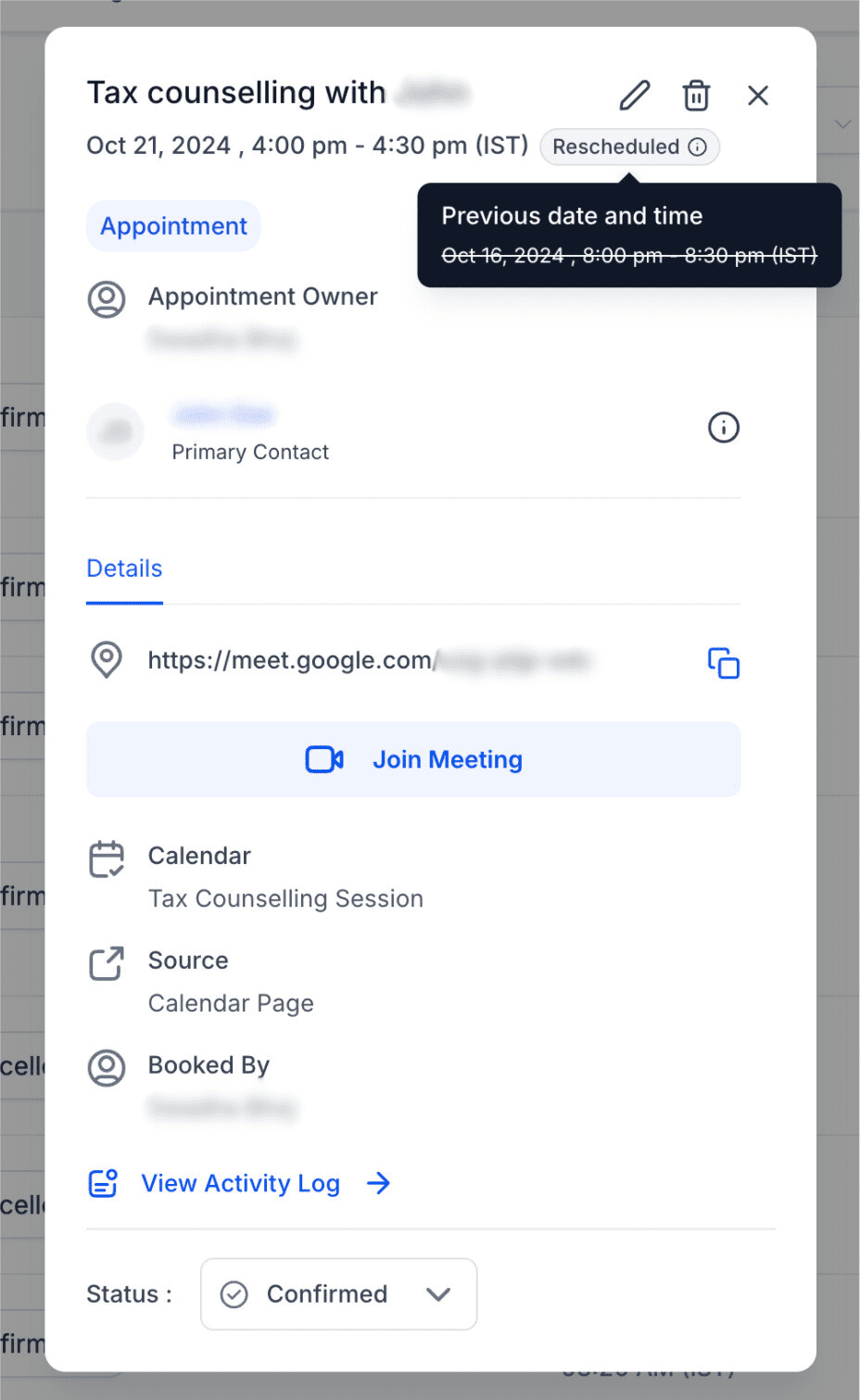This screenshot has width=860, height=1400.
Task: Open the blurred Primary Contact name link
Action: click(223, 414)
